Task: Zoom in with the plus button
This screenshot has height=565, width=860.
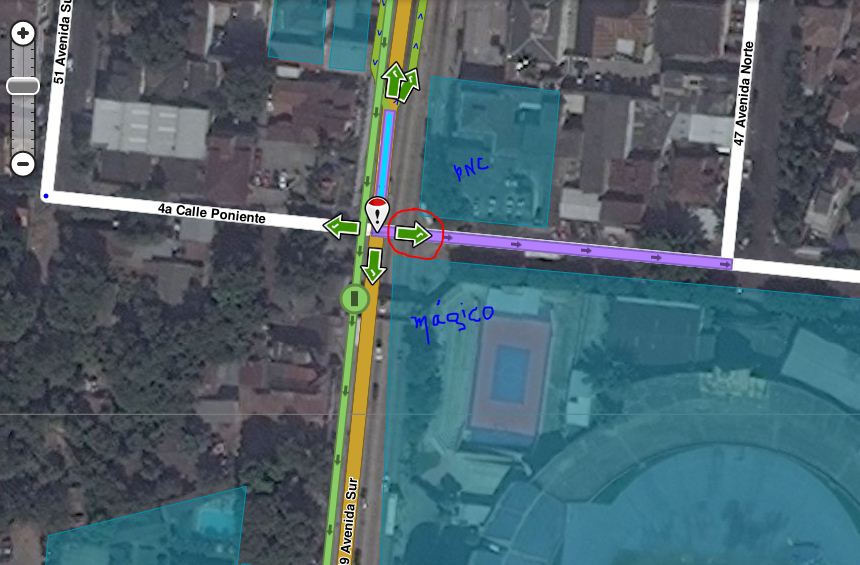Action: tap(23, 33)
